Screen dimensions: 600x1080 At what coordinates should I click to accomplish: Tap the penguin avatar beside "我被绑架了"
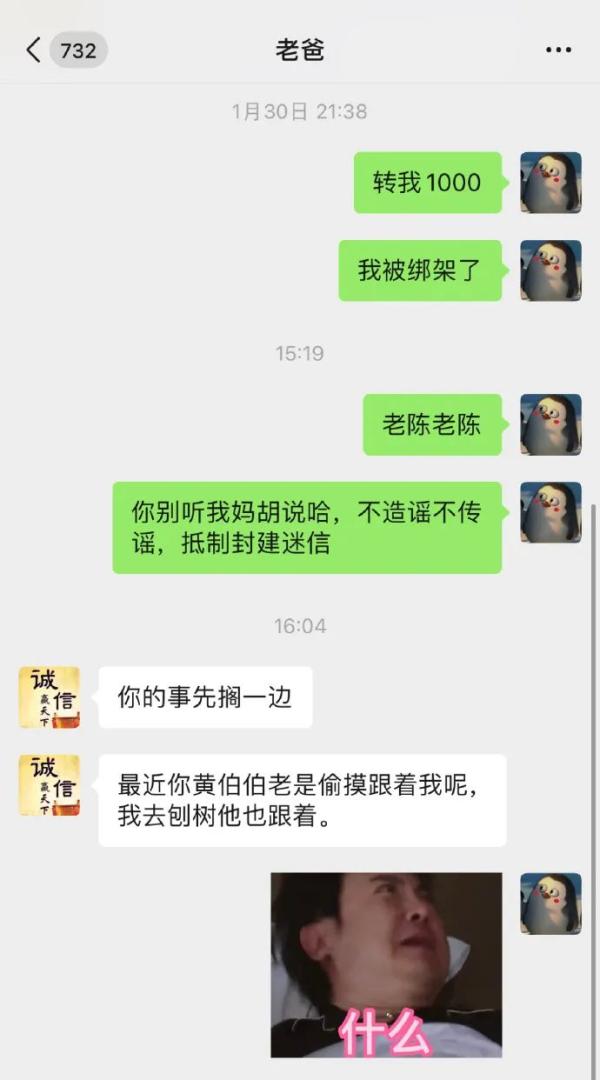[x=550, y=270]
